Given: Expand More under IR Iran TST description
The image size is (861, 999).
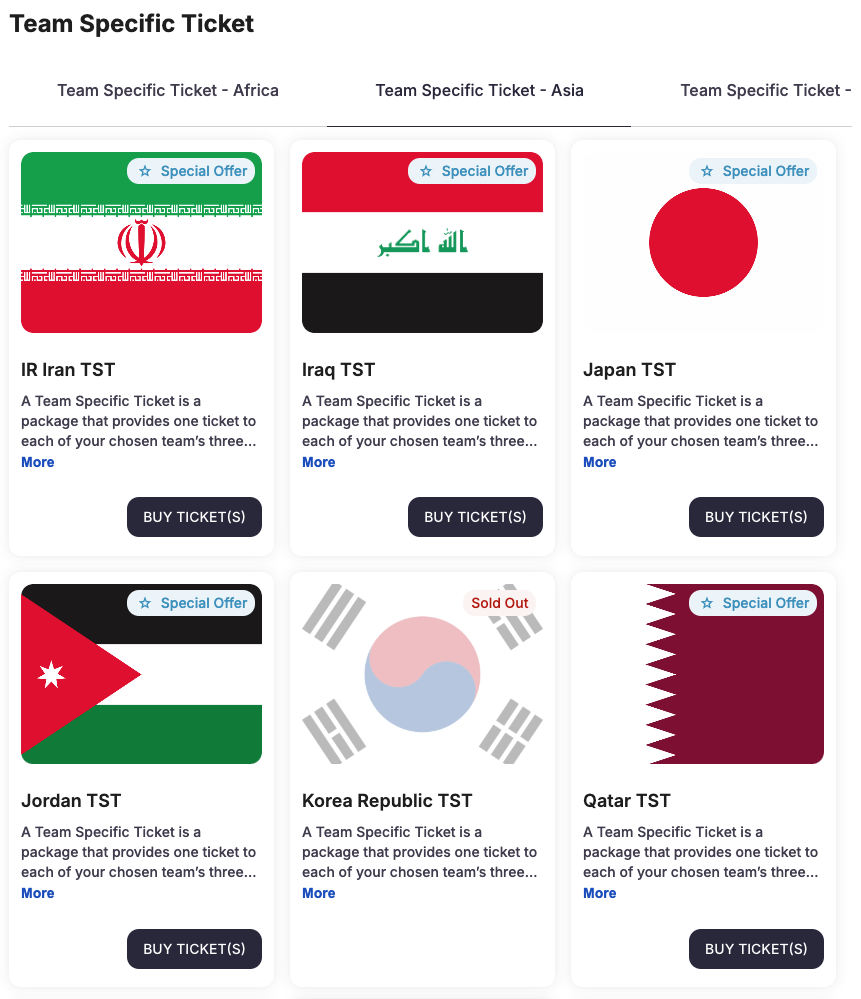Looking at the screenshot, I should [38, 462].
